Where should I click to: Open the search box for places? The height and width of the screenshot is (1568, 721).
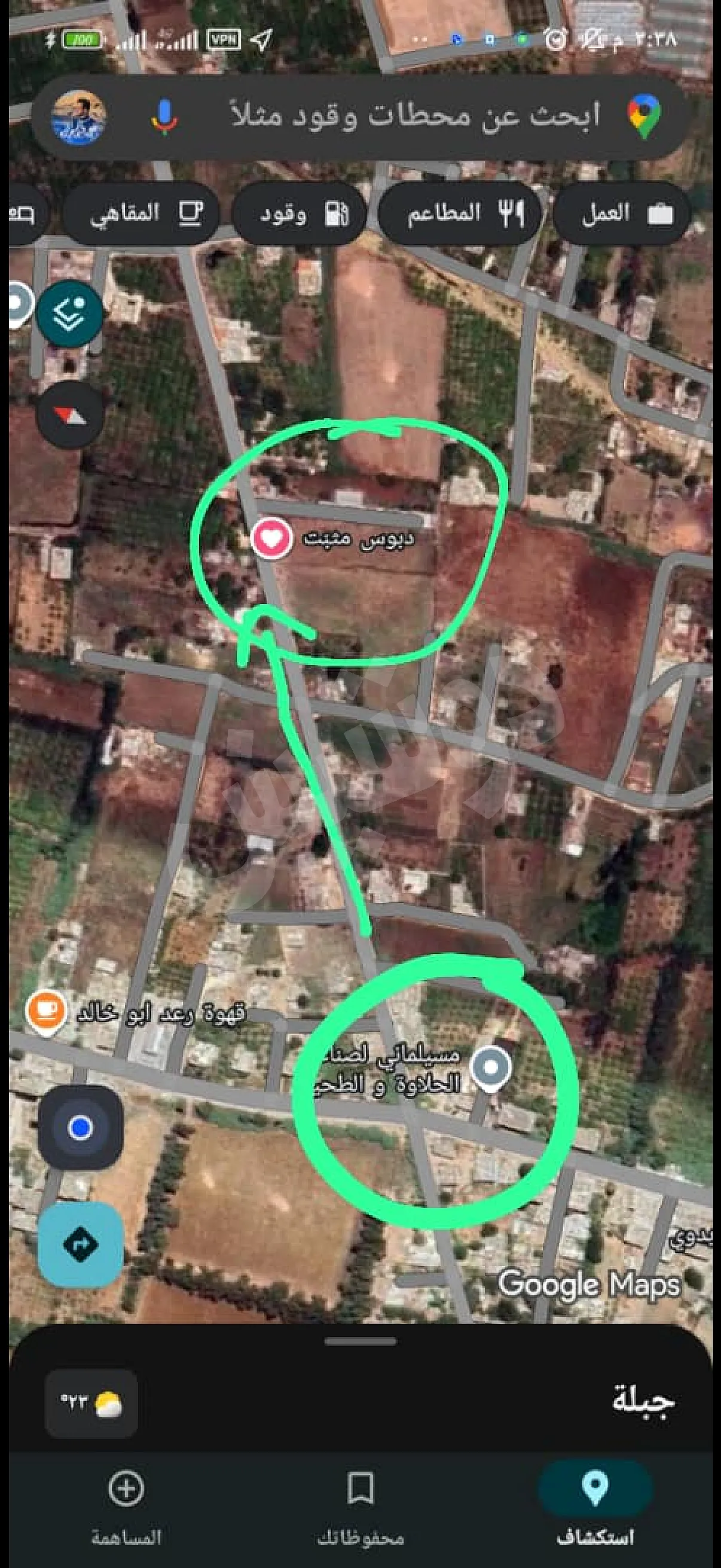[414, 115]
